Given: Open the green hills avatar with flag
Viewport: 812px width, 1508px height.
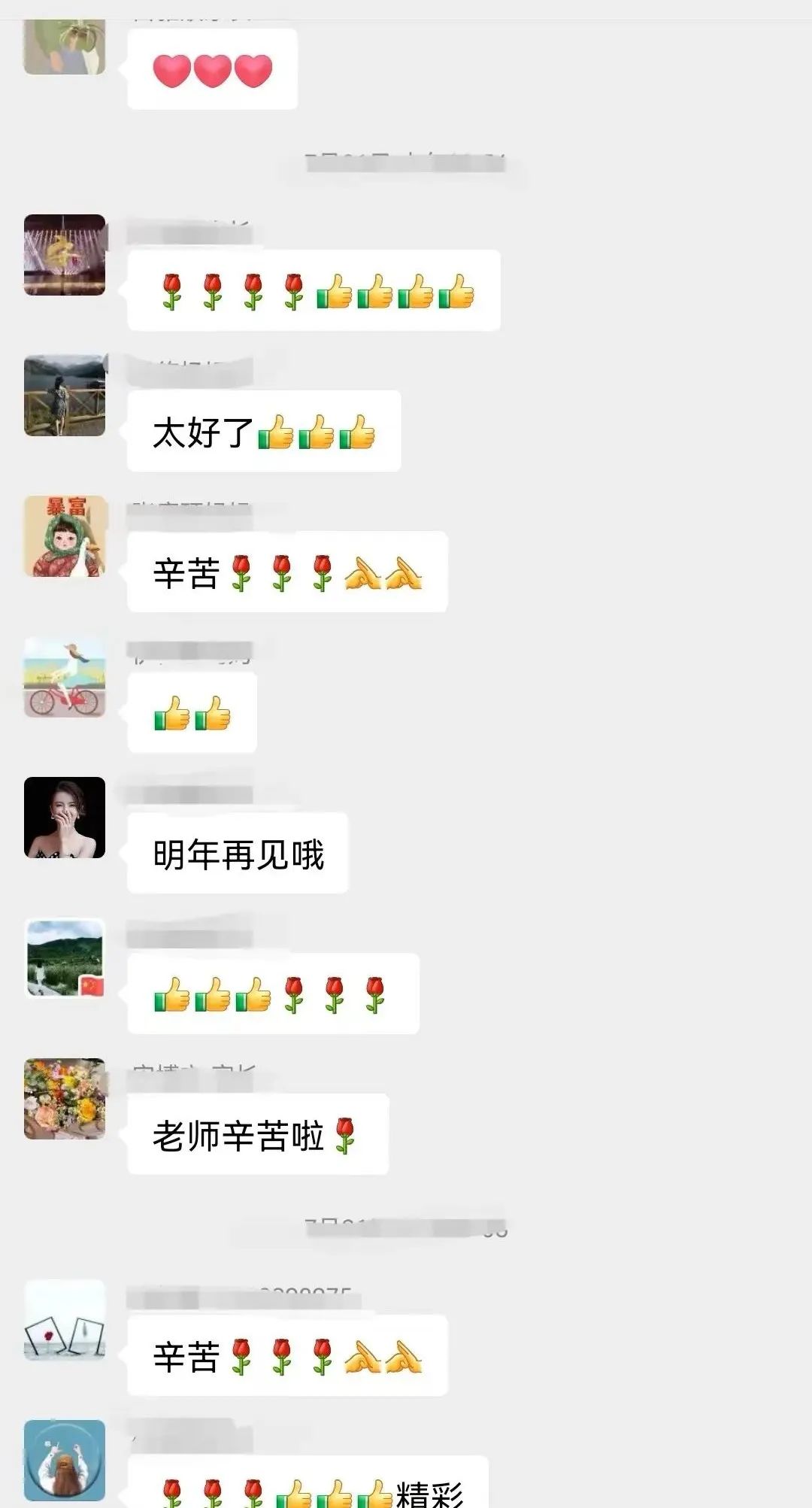Looking at the screenshot, I should click(65, 958).
